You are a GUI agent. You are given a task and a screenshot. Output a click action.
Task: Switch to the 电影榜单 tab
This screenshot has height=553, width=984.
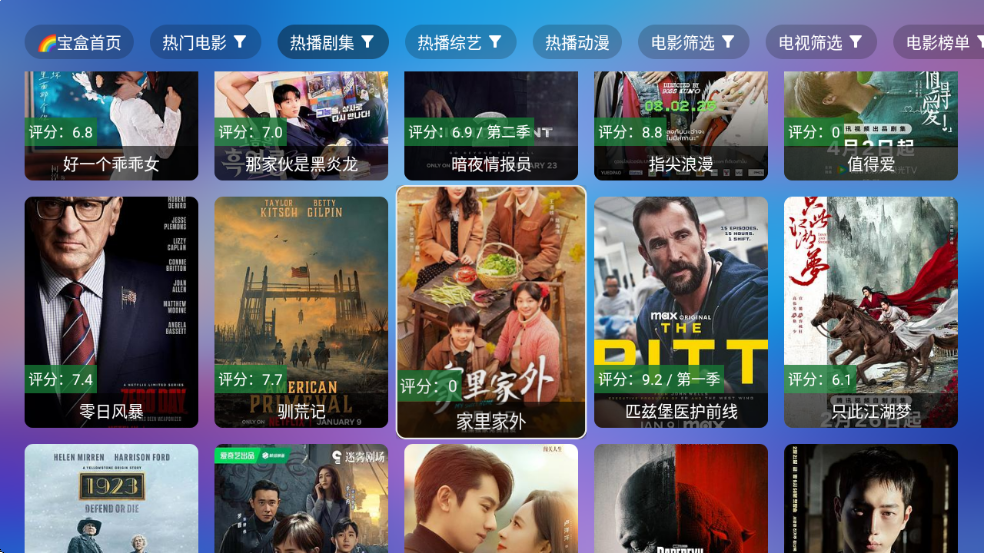[940, 42]
